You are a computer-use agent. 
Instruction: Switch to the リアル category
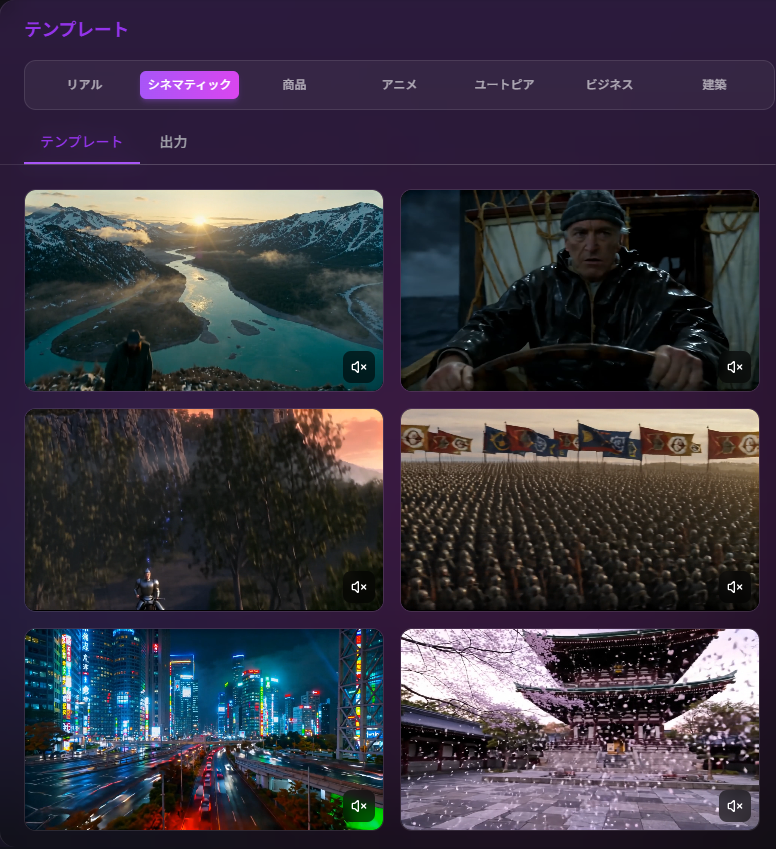click(85, 85)
